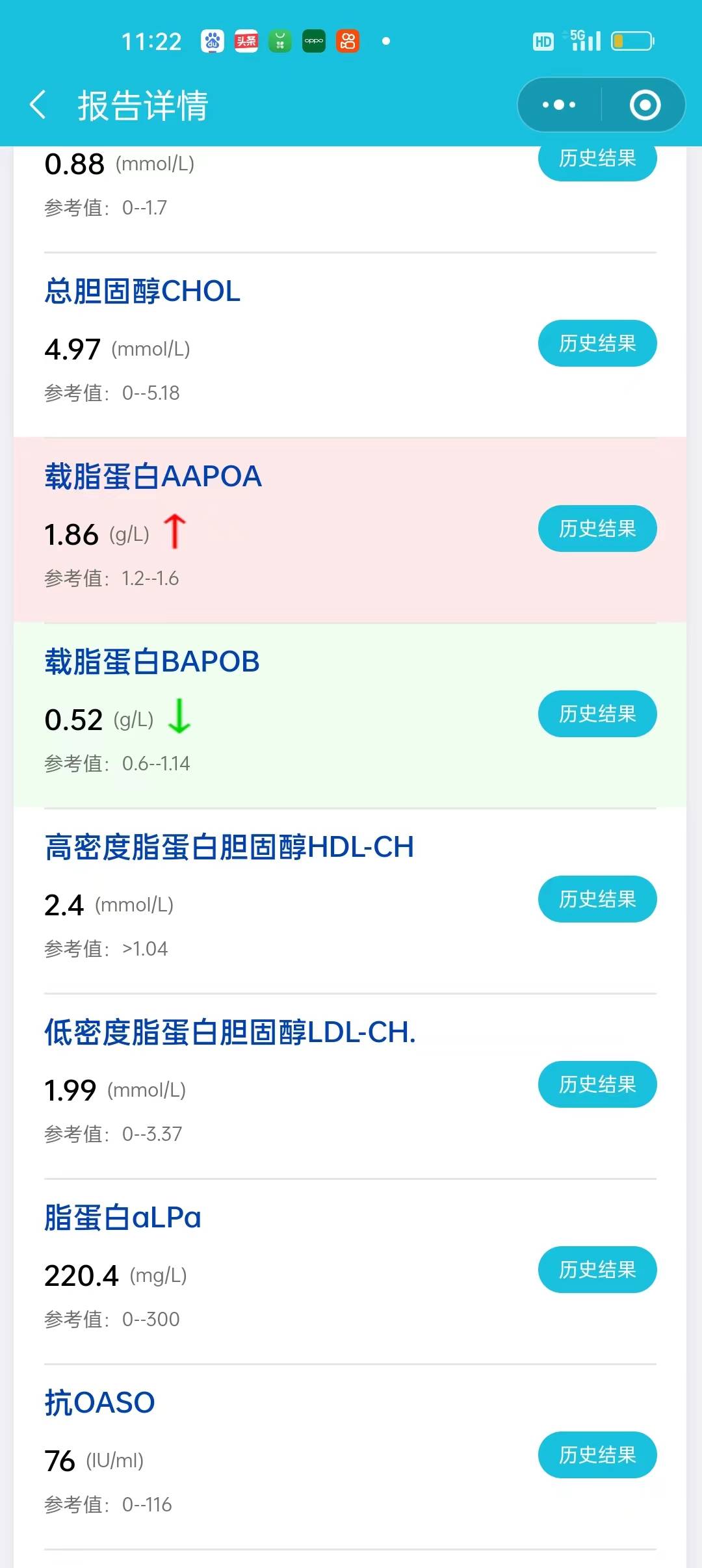This screenshot has height=1568, width=702.
Task: Tap the 参考值 0--116 reference text under 抗OASO
Action: (x=107, y=1504)
